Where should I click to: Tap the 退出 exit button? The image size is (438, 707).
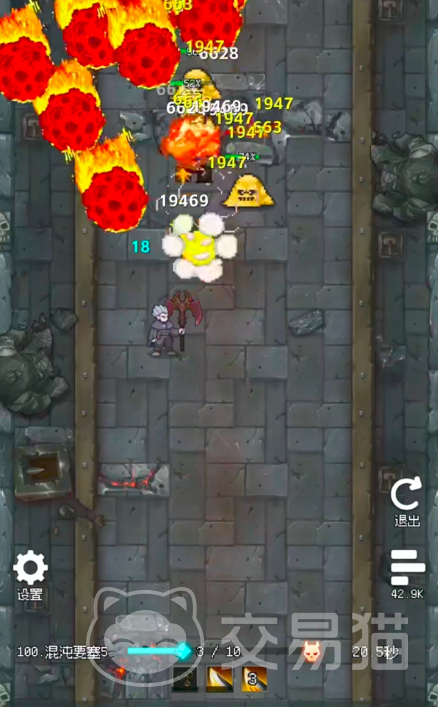[407, 501]
